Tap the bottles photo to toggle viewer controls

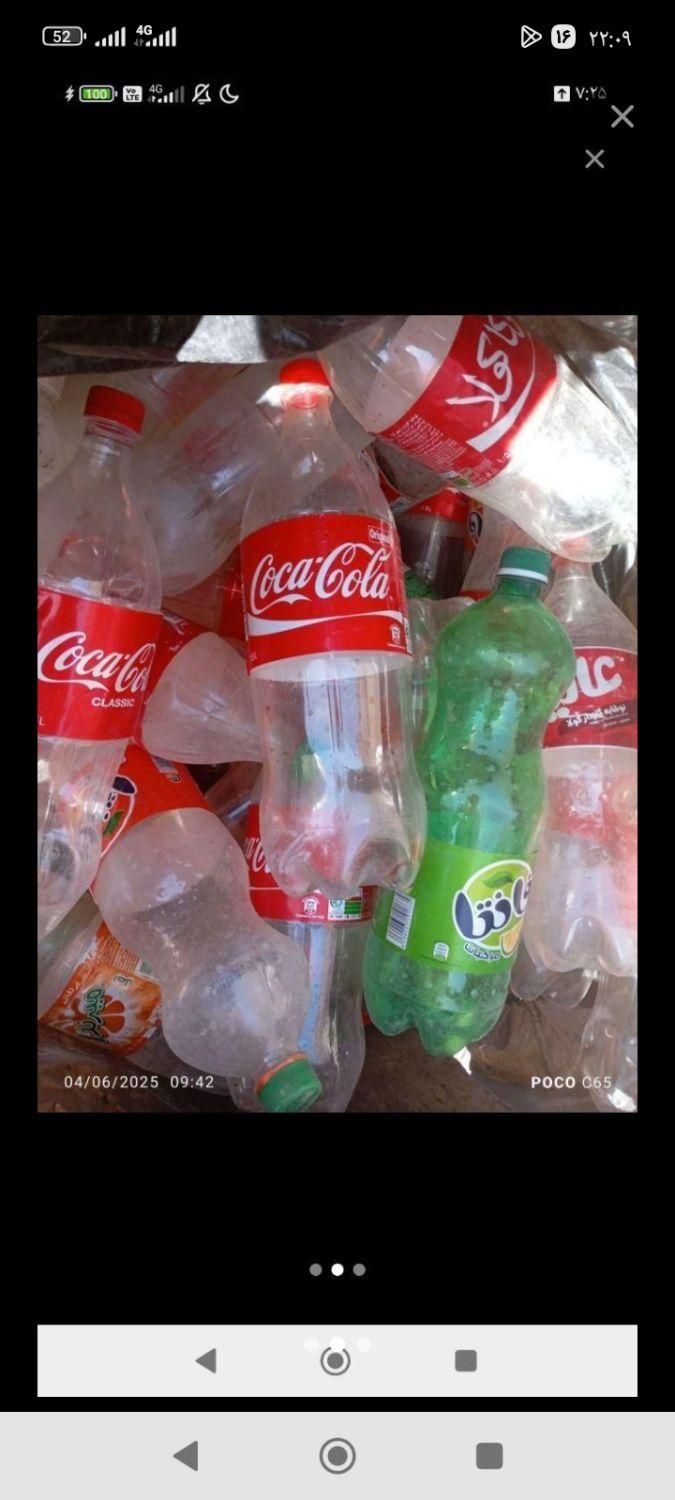pyautogui.click(x=337, y=713)
